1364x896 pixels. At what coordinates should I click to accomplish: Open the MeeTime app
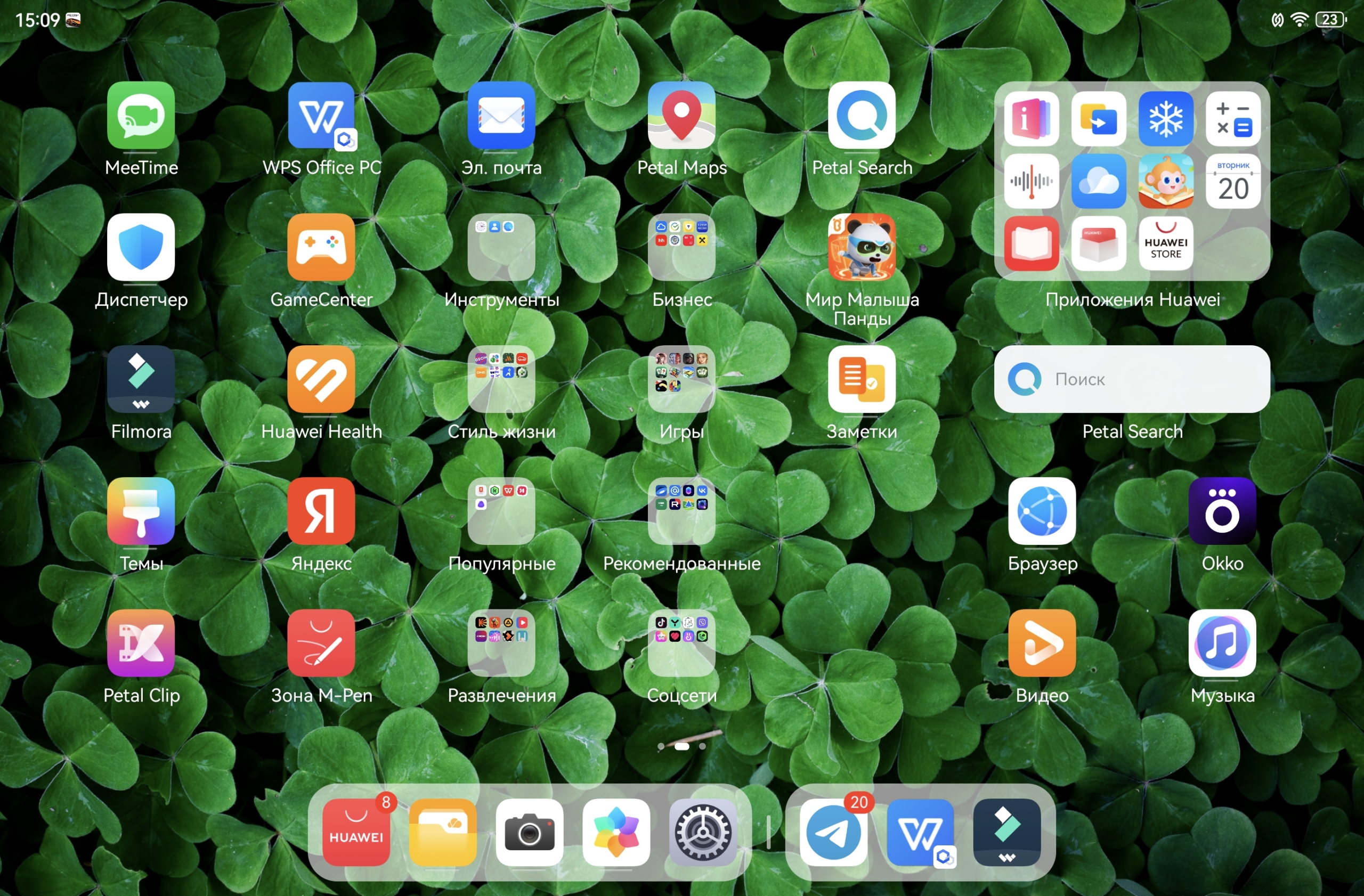(141, 115)
